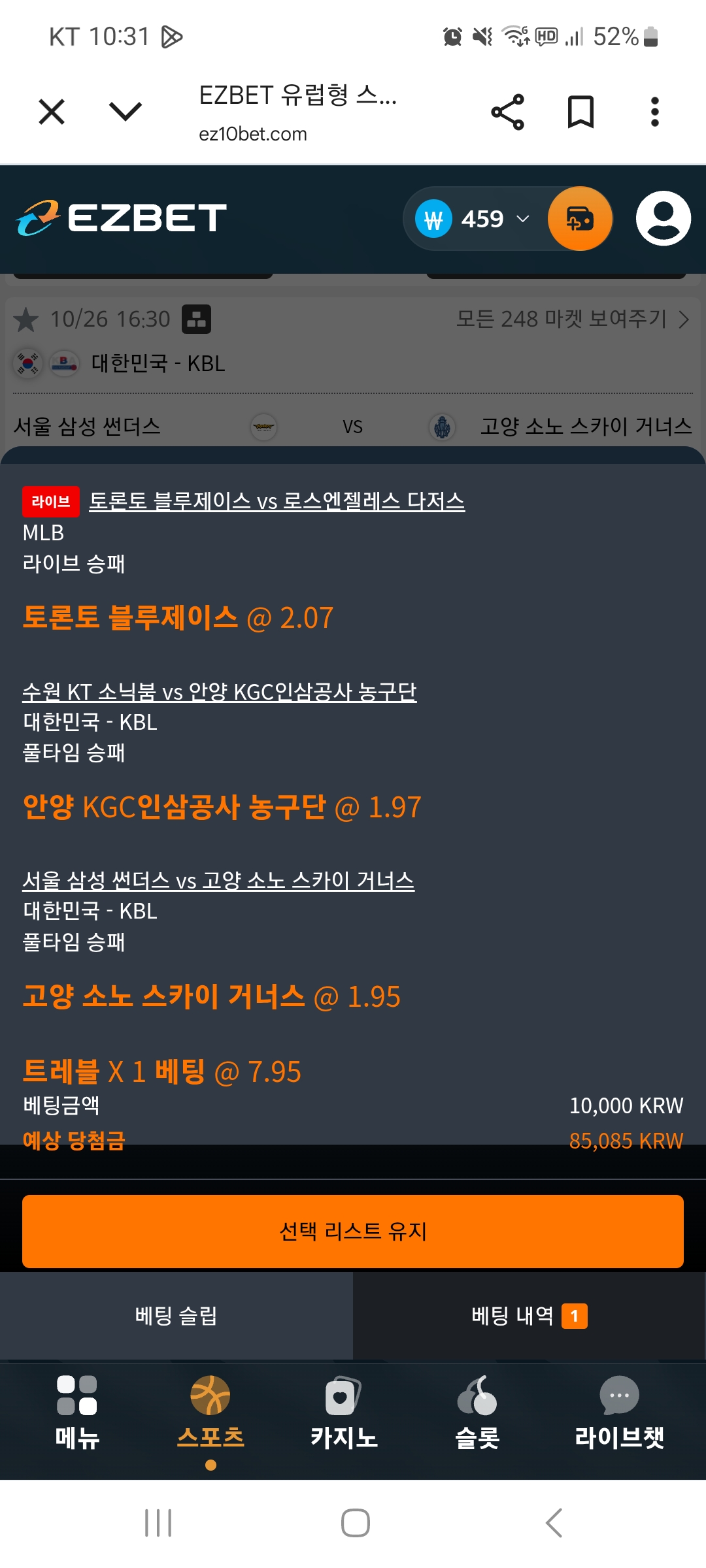
Task: Switch to 베팅 슬립 tab
Action: coord(176,1315)
